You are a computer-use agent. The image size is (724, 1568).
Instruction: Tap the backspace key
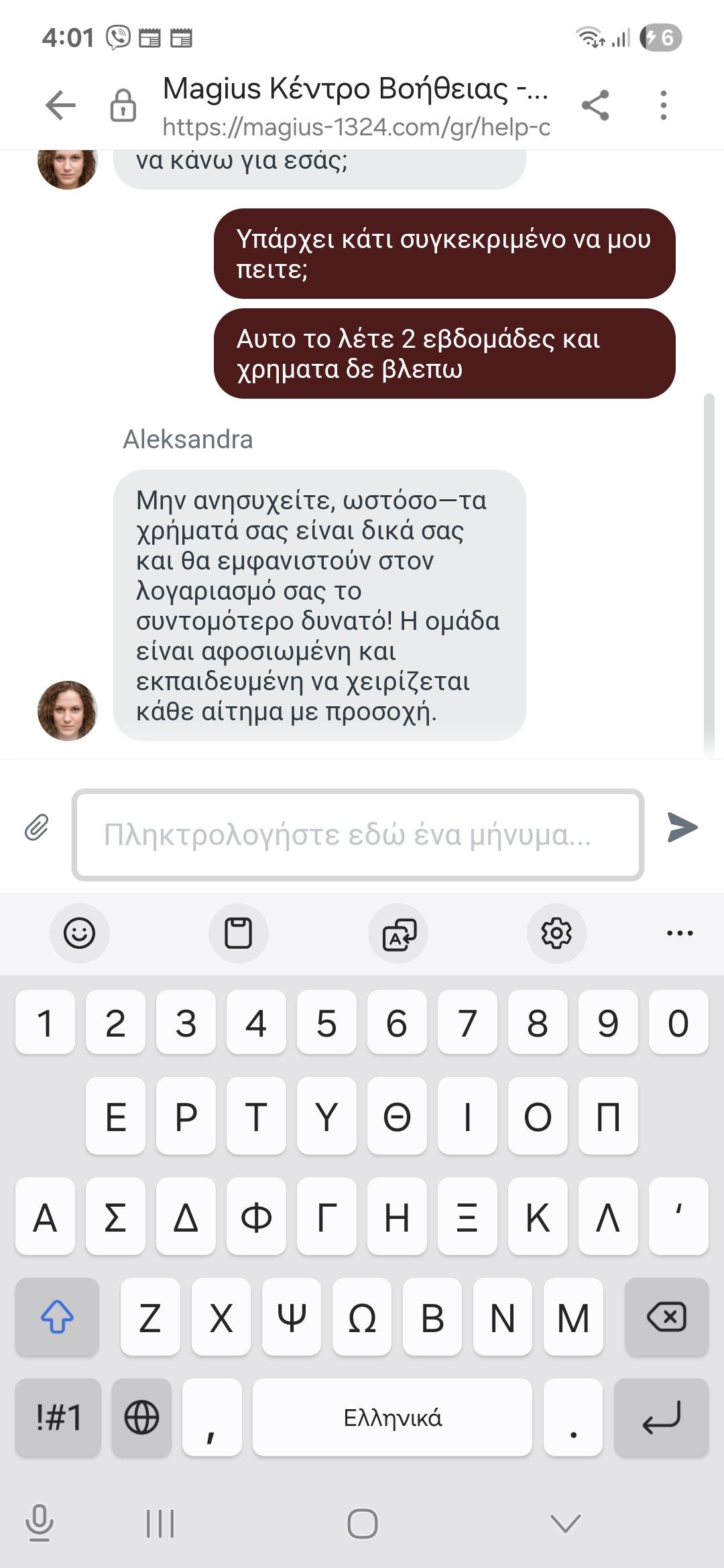(x=666, y=1317)
